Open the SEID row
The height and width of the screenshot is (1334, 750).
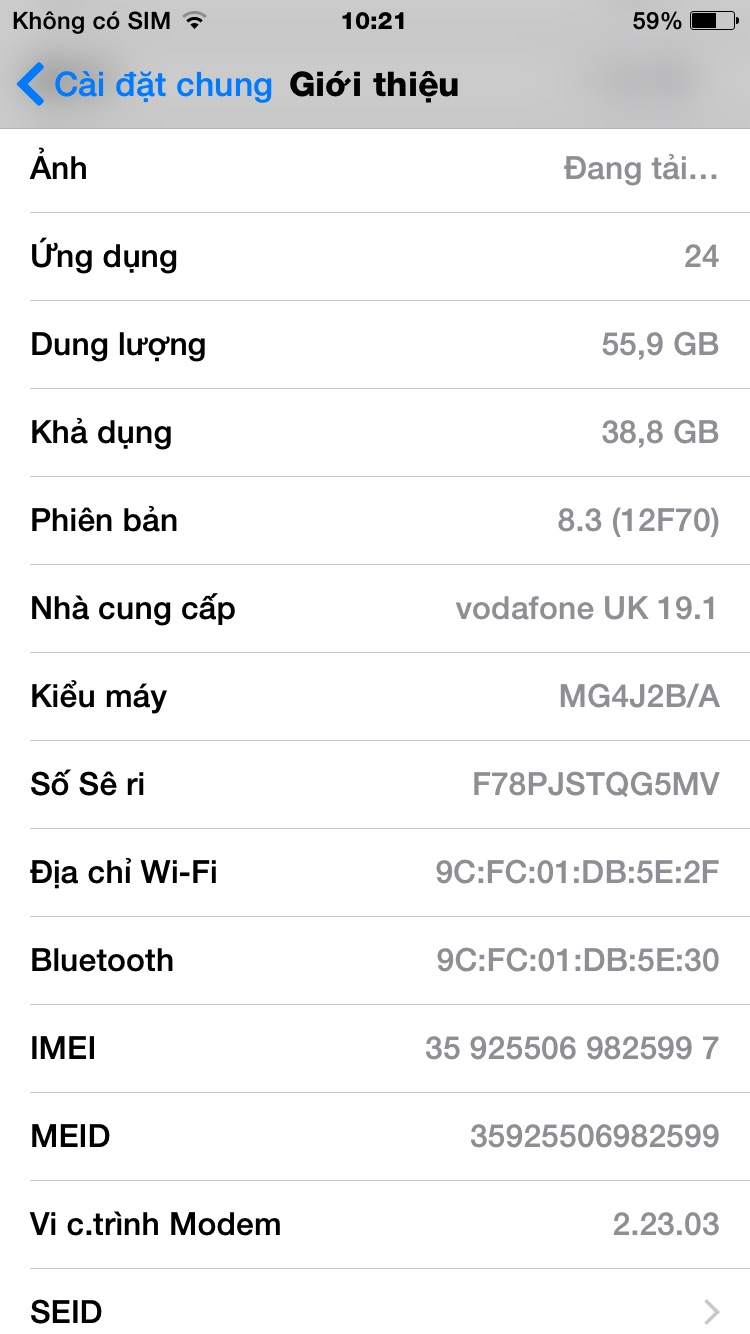[x=375, y=1310]
